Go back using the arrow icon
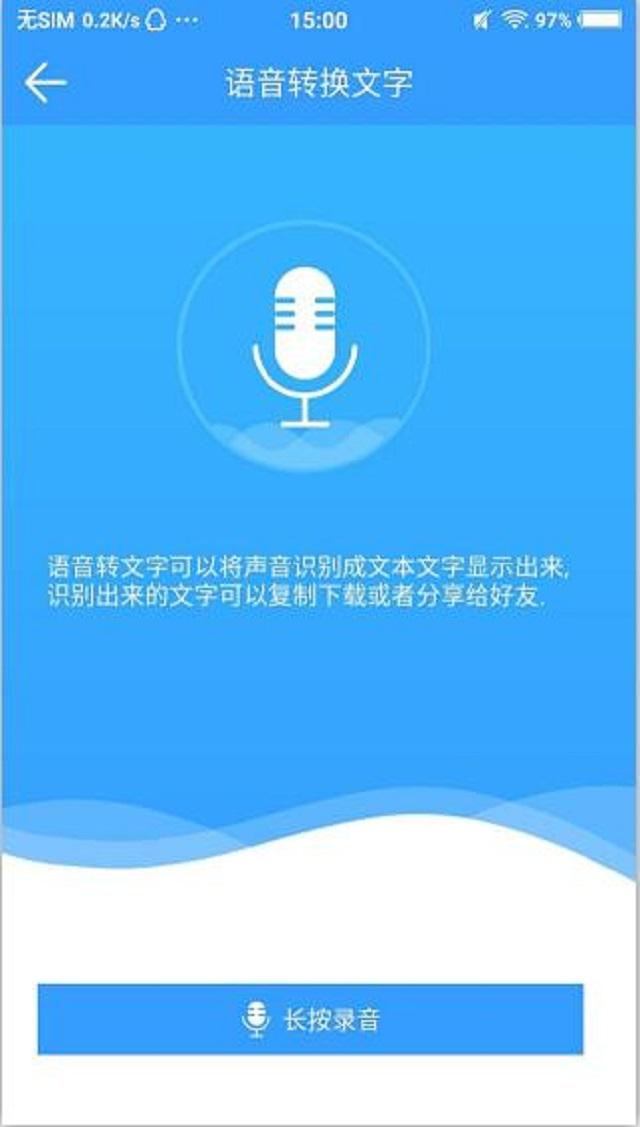640x1127 pixels. tap(45, 83)
